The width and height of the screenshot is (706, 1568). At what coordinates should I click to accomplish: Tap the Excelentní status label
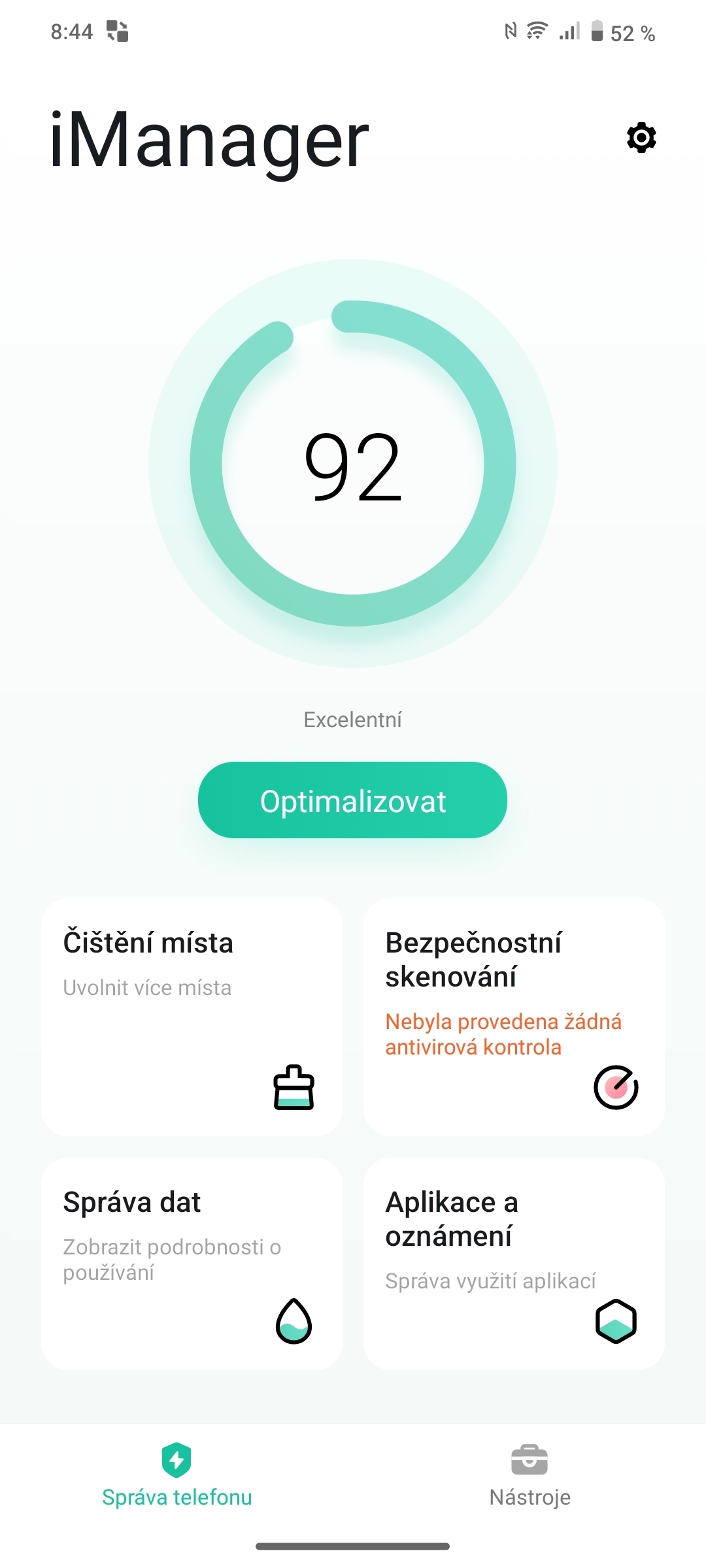(353, 719)
